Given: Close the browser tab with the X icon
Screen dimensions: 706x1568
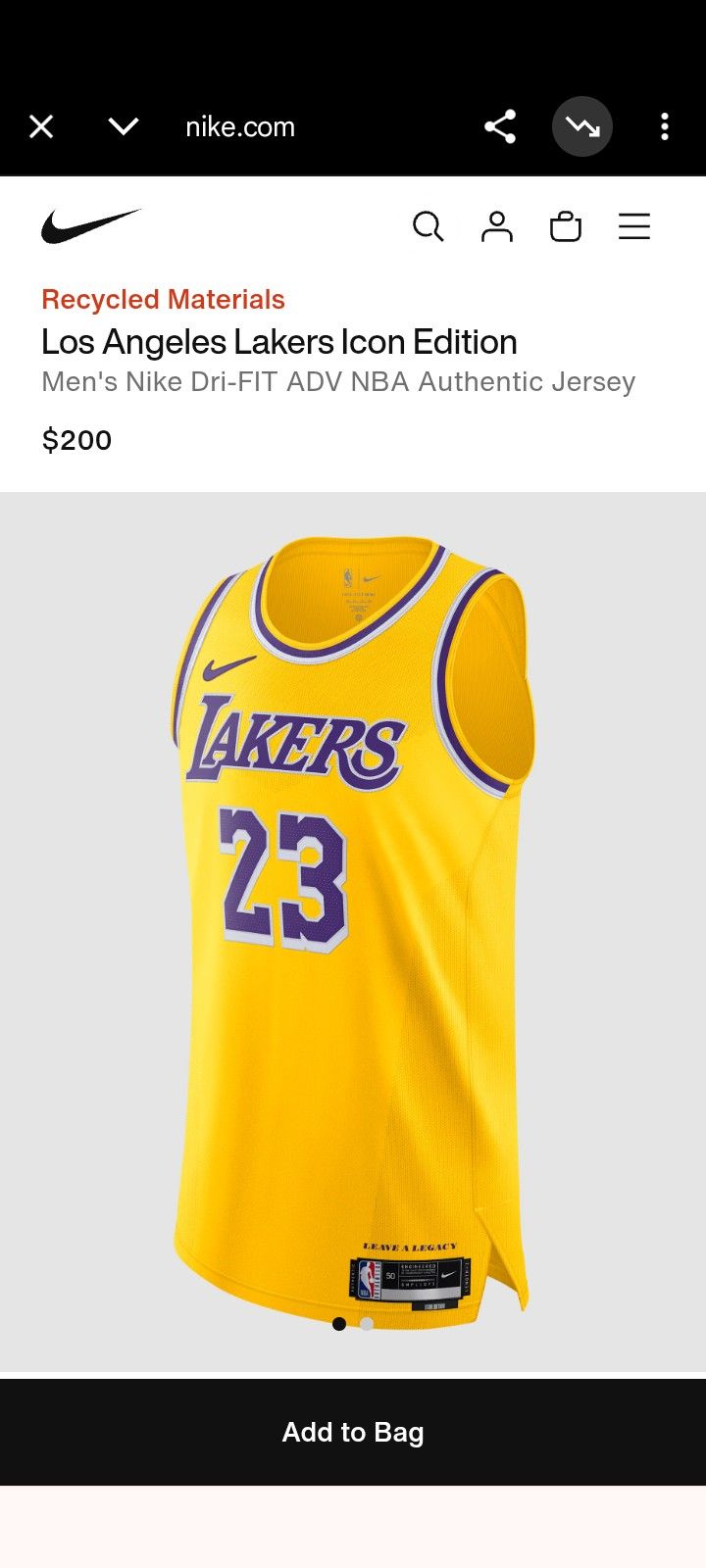Looking at the screenshot, I should click(40, 125).
